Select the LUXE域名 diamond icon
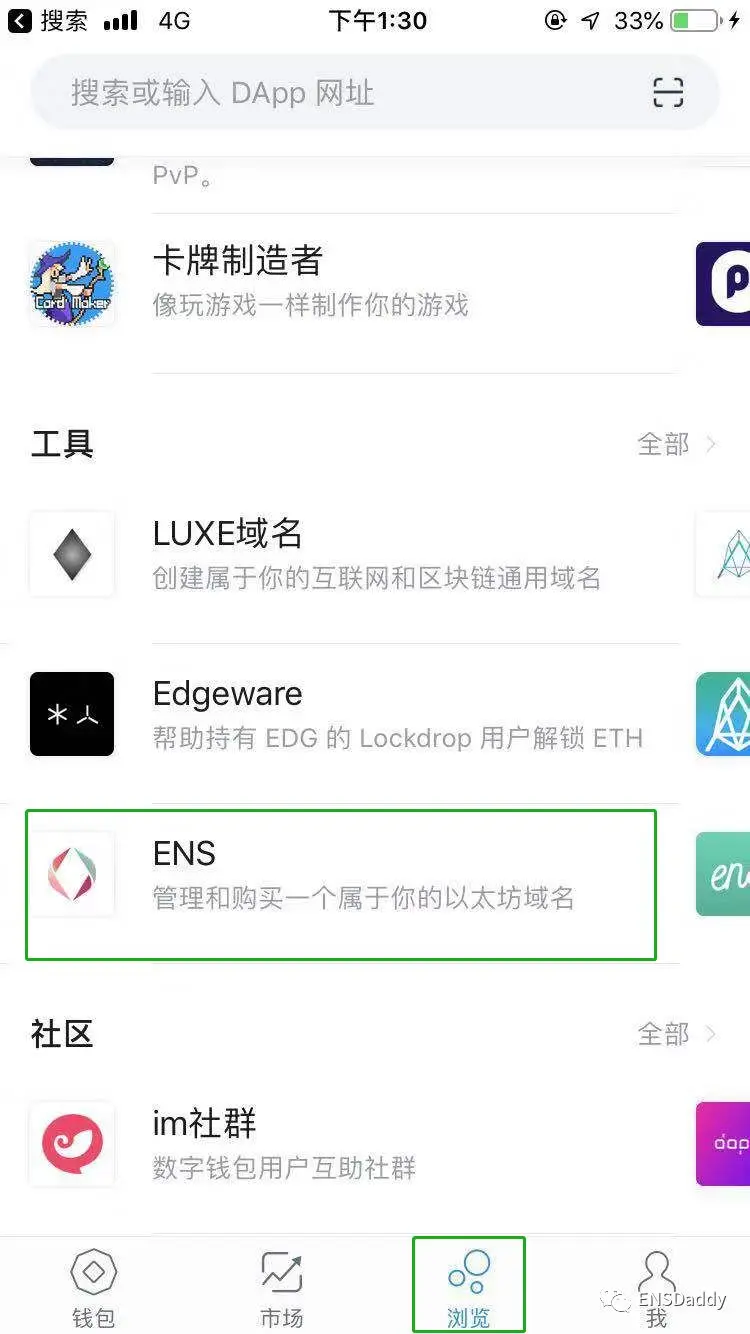Screen dimensions: 750x1334 click(71, 554)
